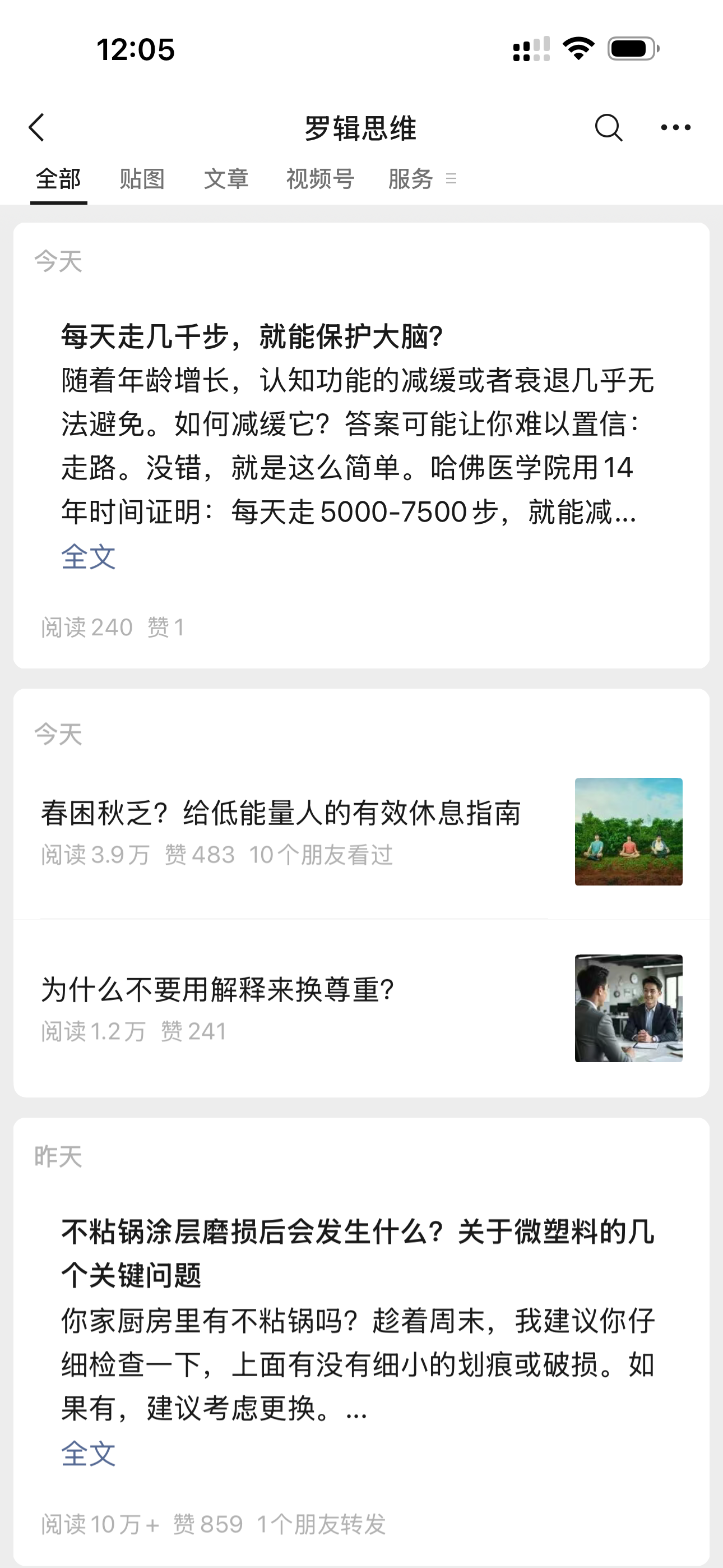Screen dimensions: 723x1568
Task: Expand 全文 of the 不粘锅涂层 post
Action: pyautogui.click(x=88, y=1454)
